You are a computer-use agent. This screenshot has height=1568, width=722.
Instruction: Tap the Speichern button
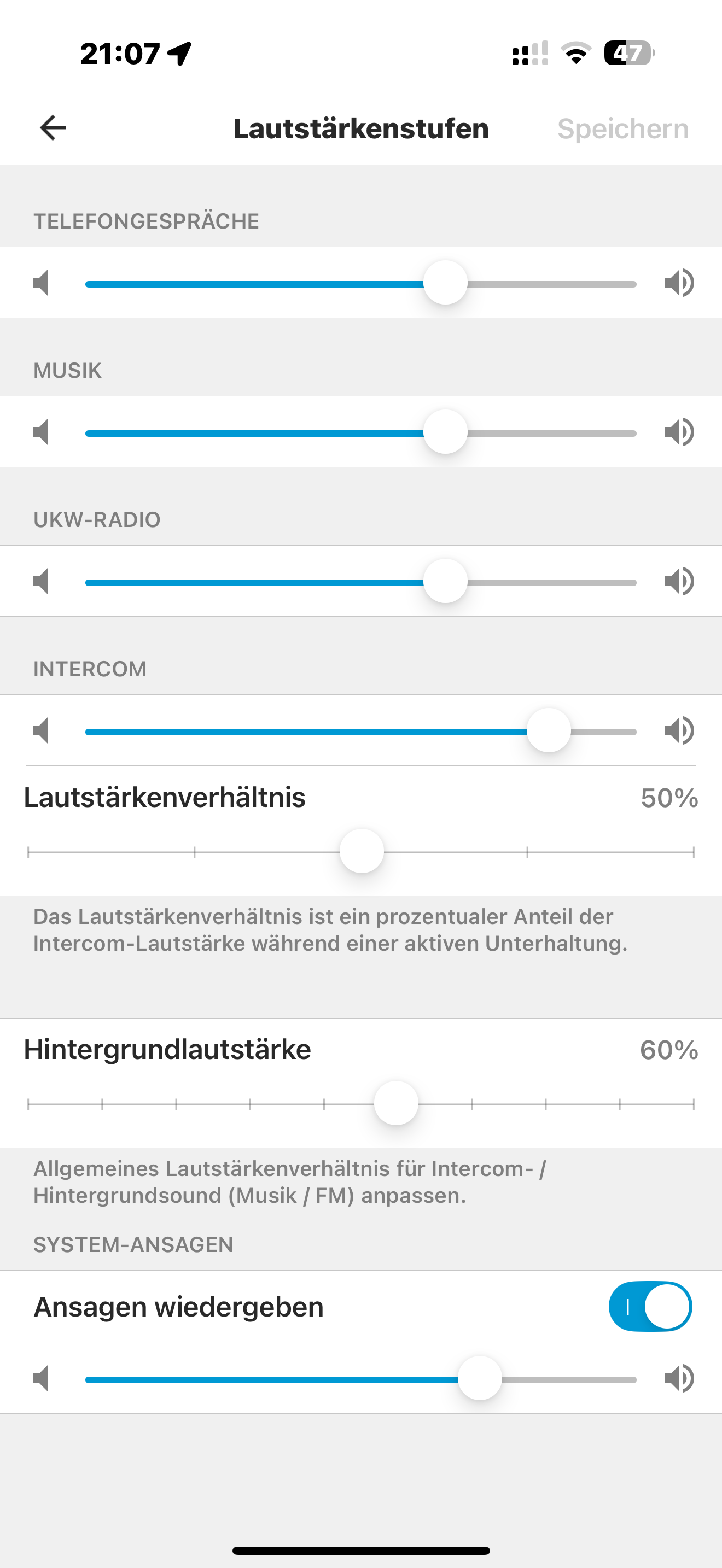click(622, 128)
